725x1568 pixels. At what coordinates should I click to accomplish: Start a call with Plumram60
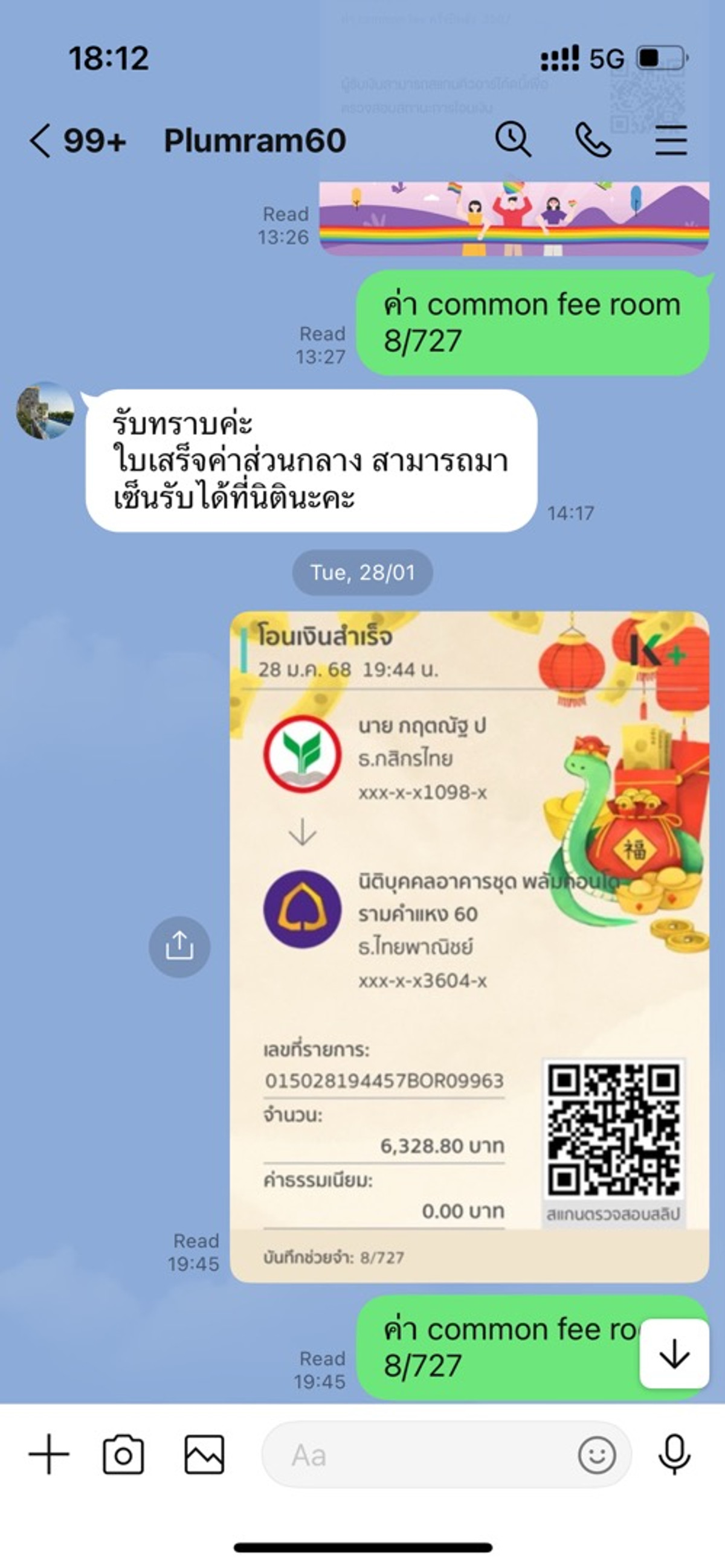coord(592,140)
